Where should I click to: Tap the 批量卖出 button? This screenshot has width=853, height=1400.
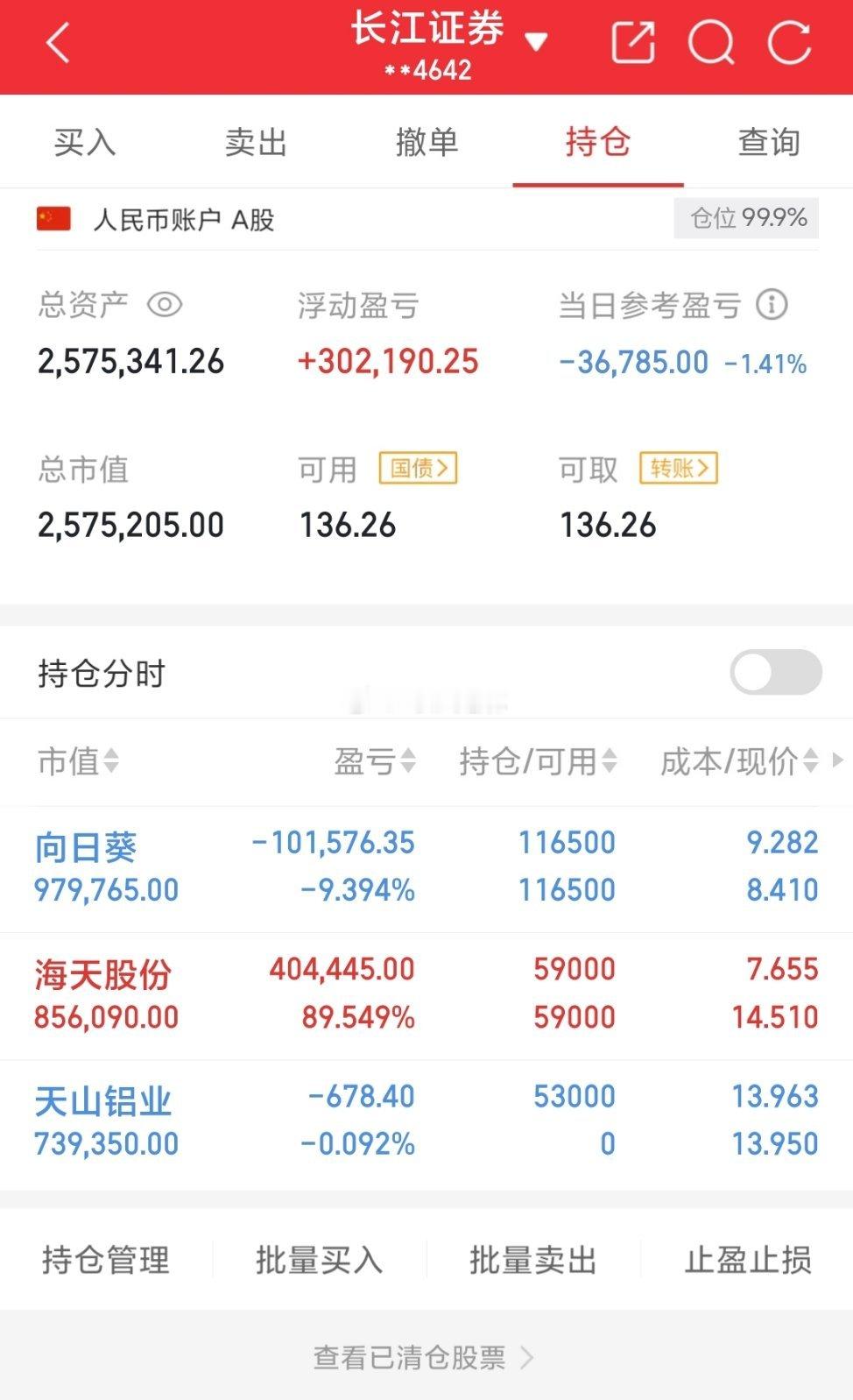click(532, 1262)
